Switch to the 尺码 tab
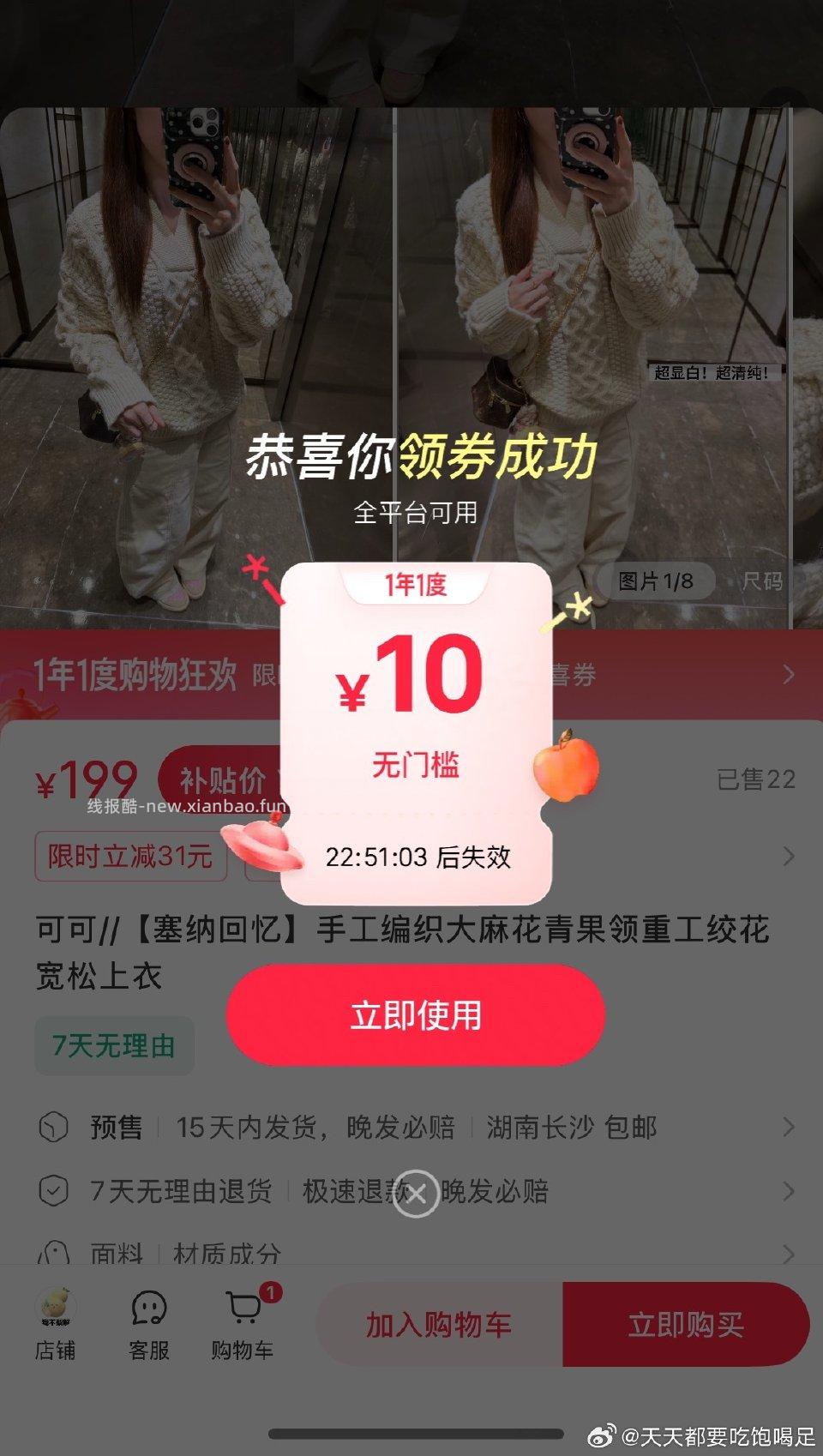823x1456 pixels. 764,581
